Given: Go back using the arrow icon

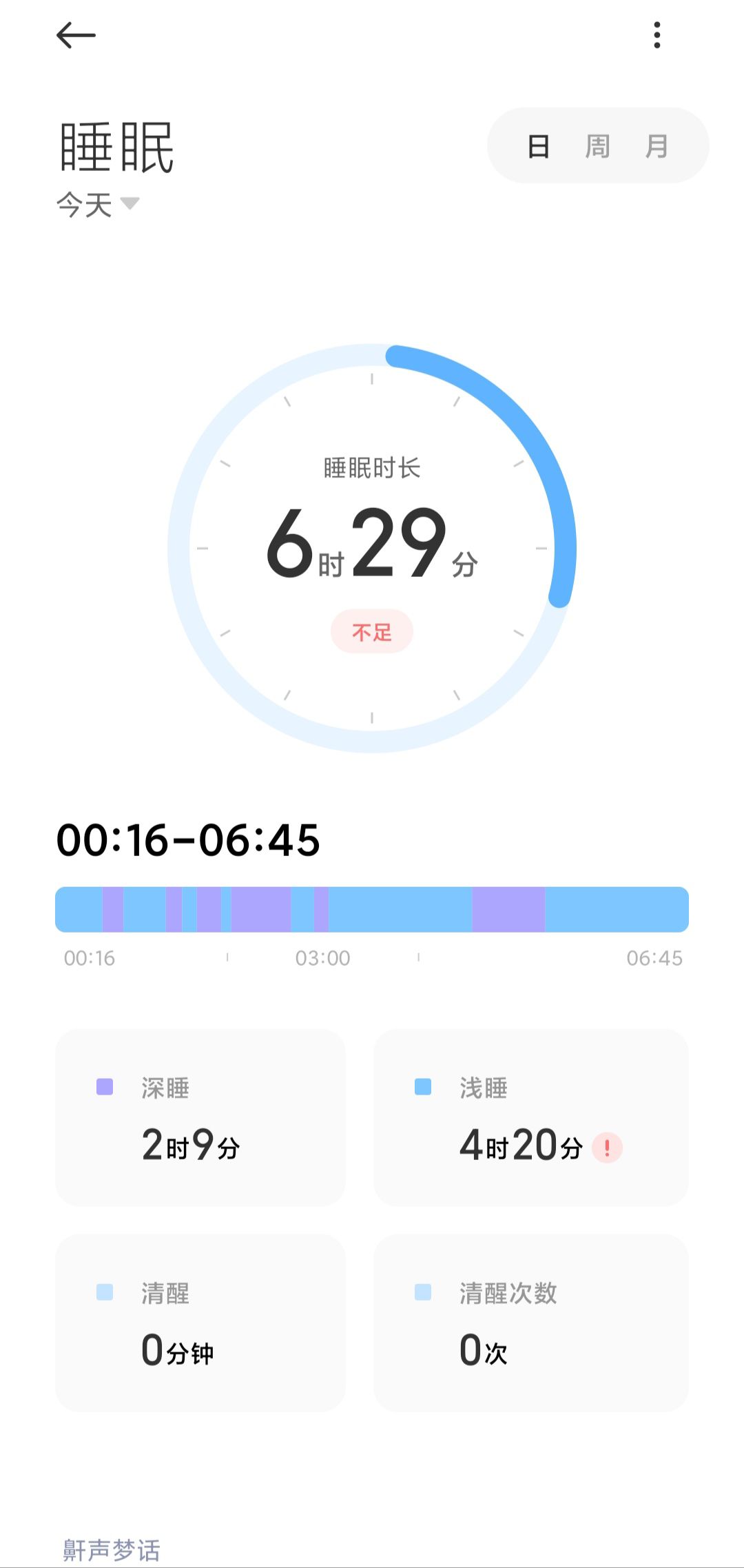Looking at the screenshot, I should pos(76,35).
